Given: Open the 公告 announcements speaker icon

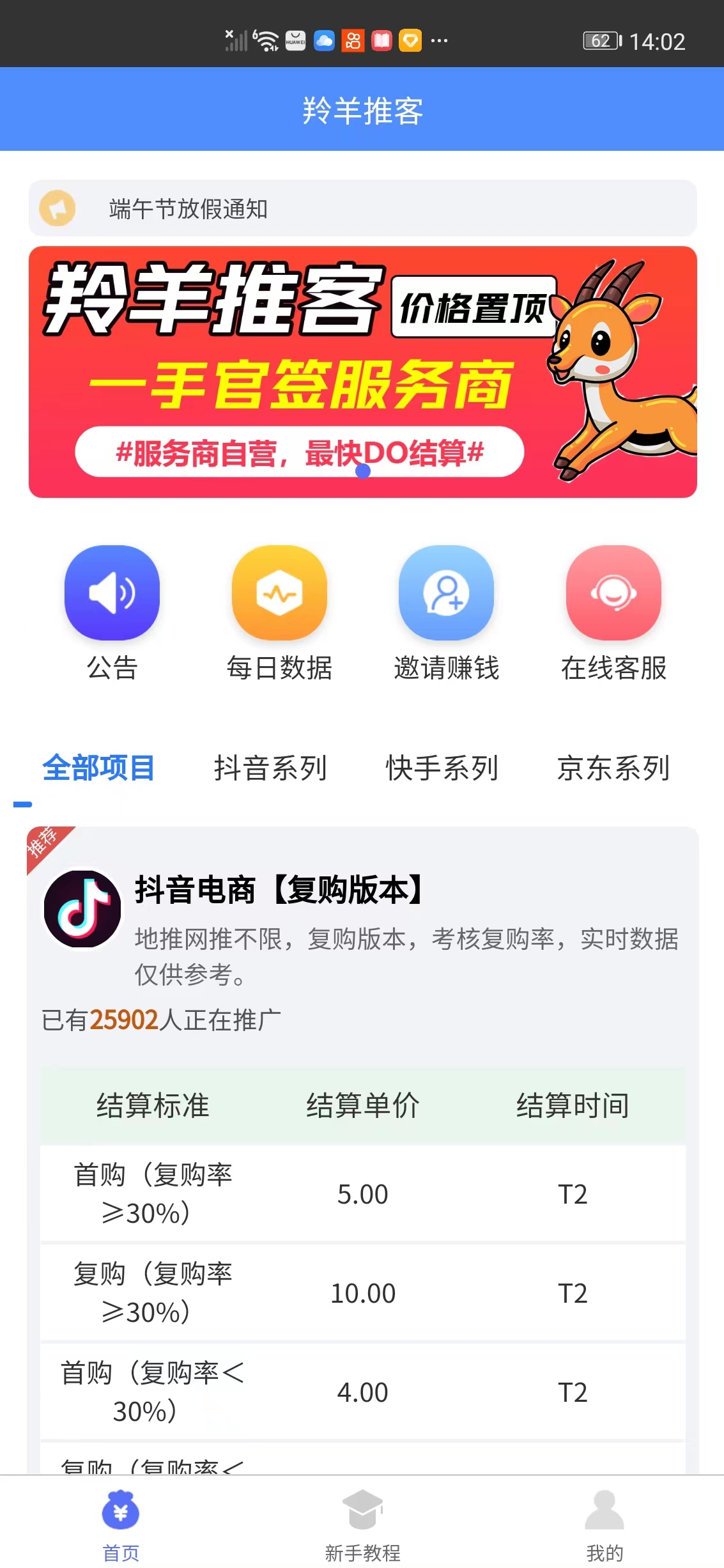Looking at the screenshot, I should (112, 592).
